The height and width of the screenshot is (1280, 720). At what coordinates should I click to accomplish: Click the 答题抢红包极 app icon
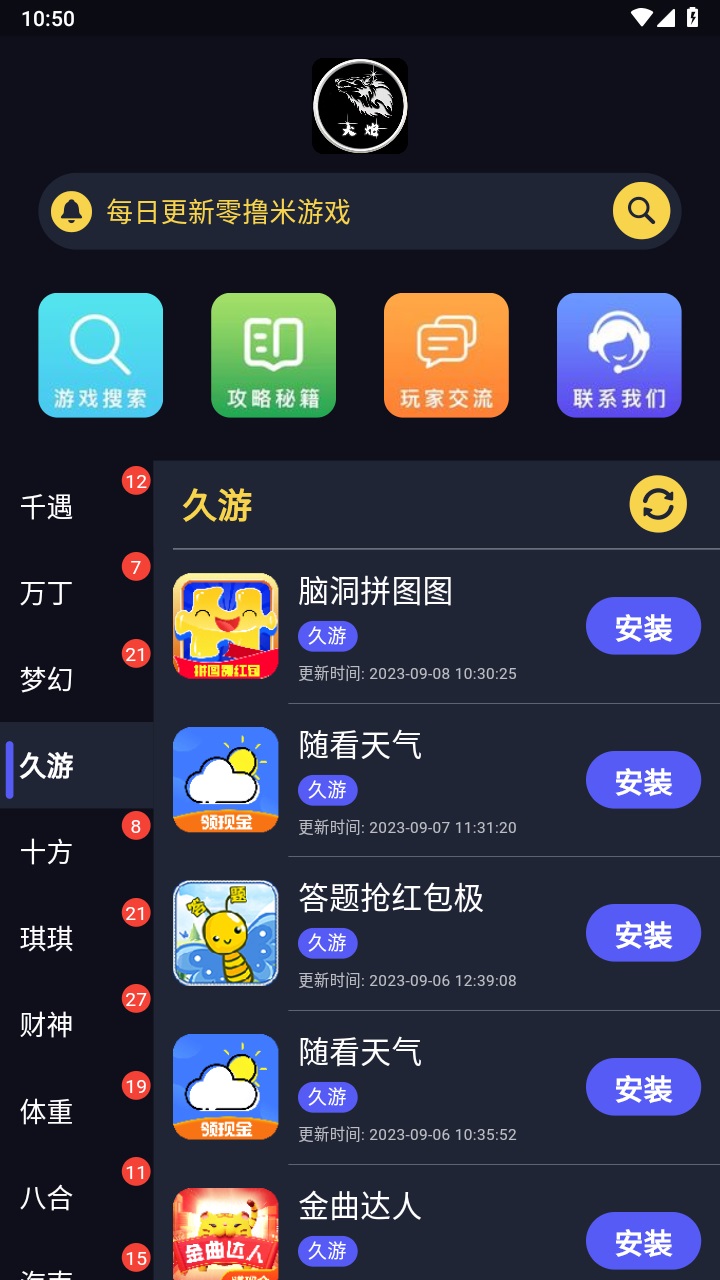coord(225,932)
